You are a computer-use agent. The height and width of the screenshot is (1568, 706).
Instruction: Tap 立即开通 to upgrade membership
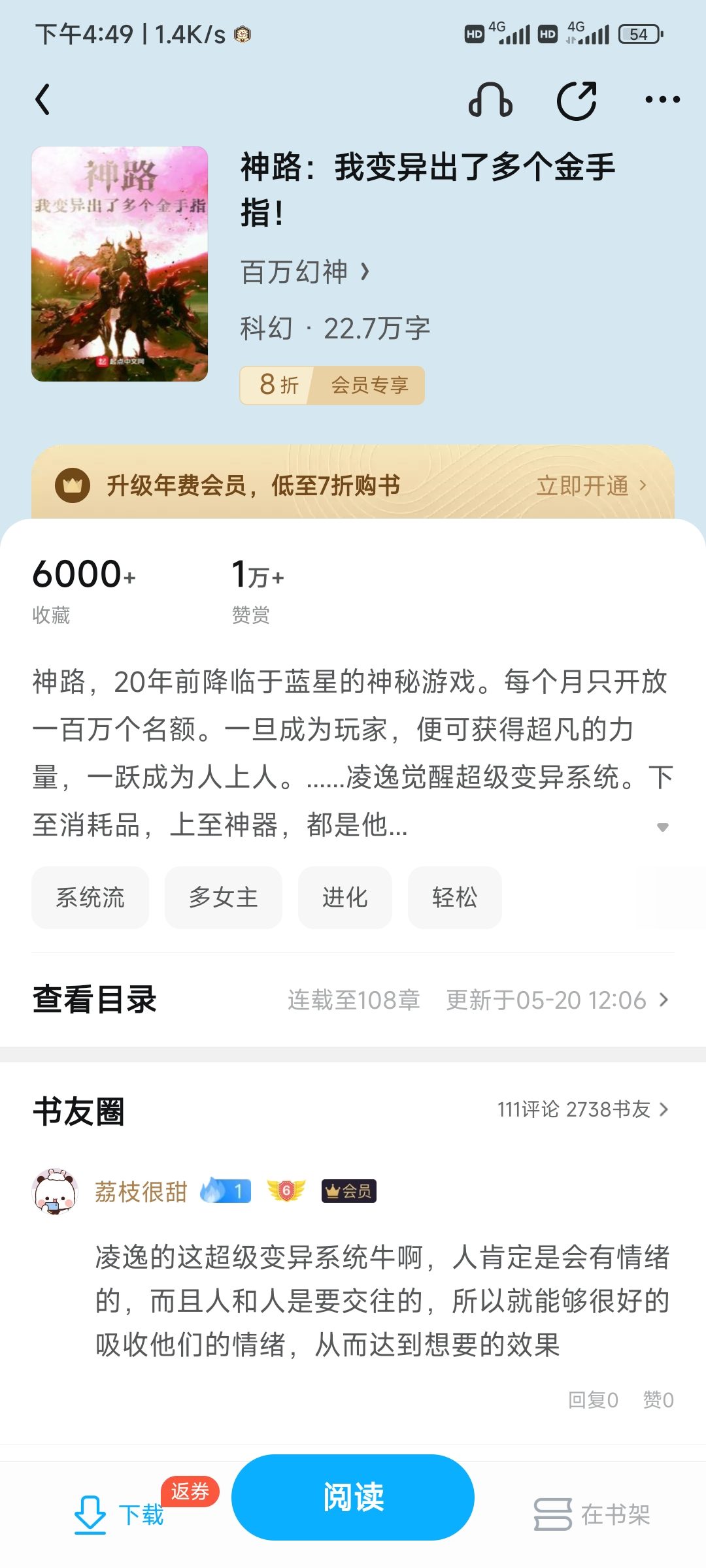point(590,485)
